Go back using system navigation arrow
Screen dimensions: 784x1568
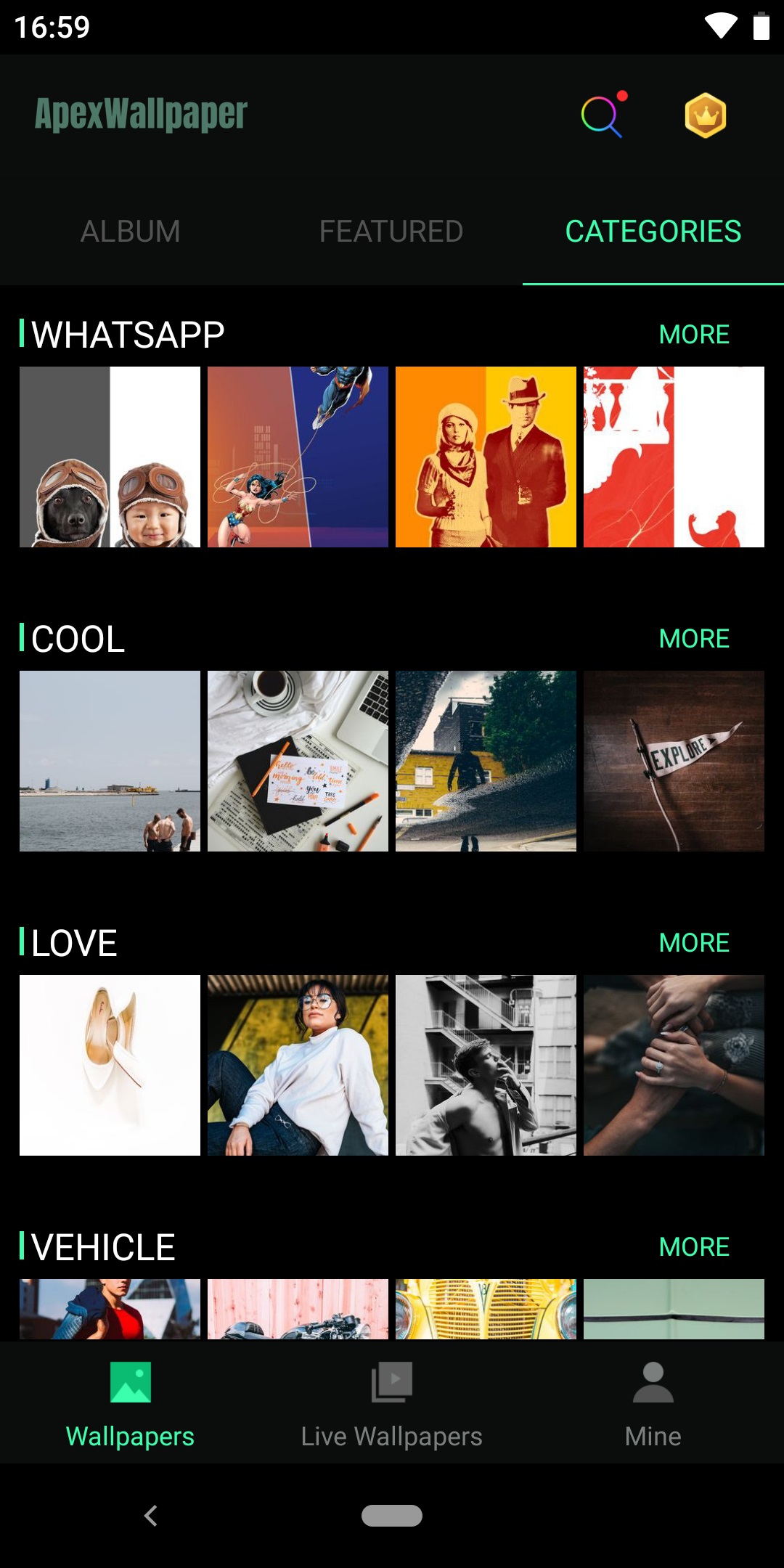pos(151,1516)
